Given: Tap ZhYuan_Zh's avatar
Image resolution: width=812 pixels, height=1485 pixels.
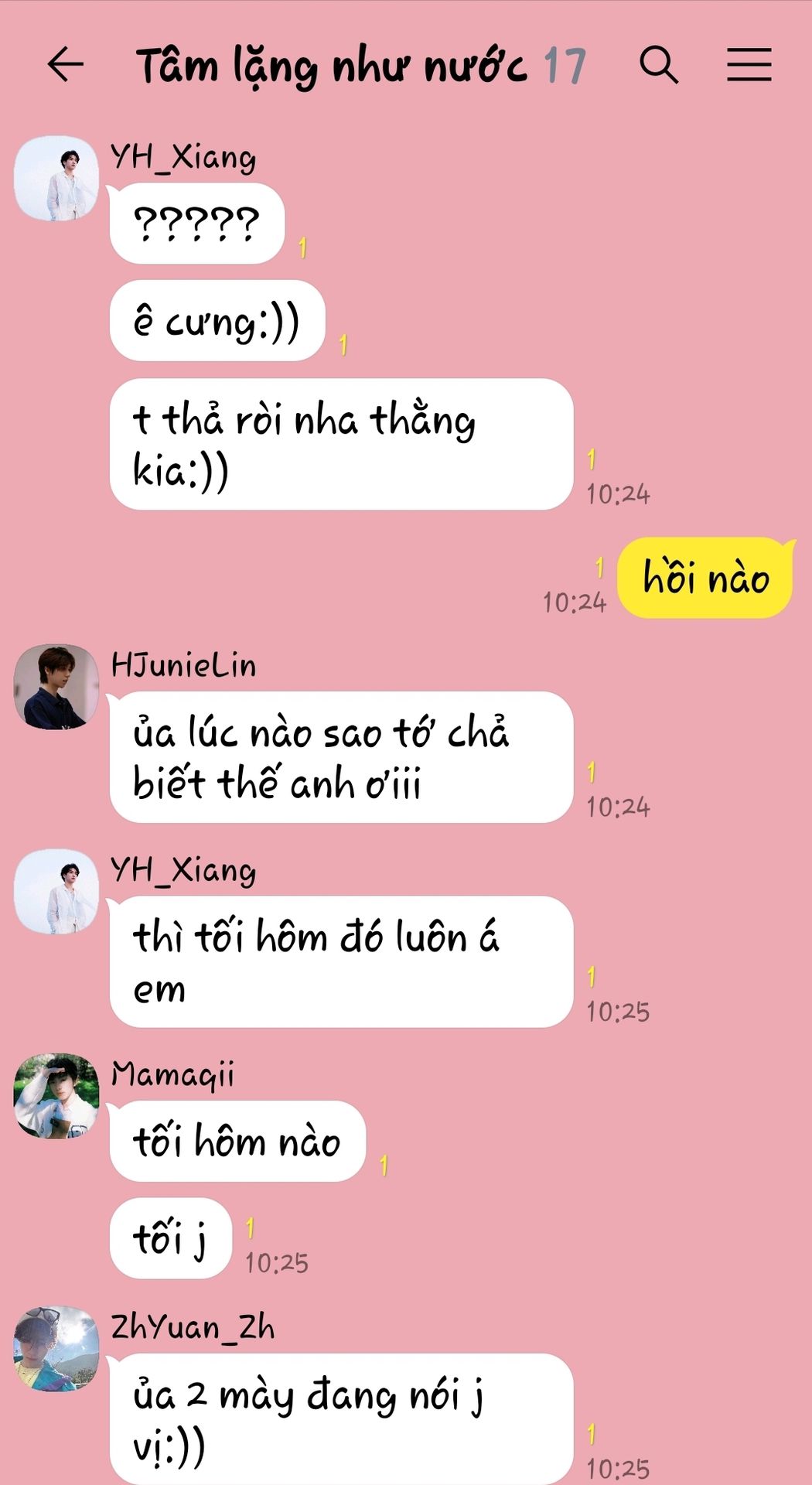Looking at the screenshot, I should pyautogui.click(x=56, y=1349).
